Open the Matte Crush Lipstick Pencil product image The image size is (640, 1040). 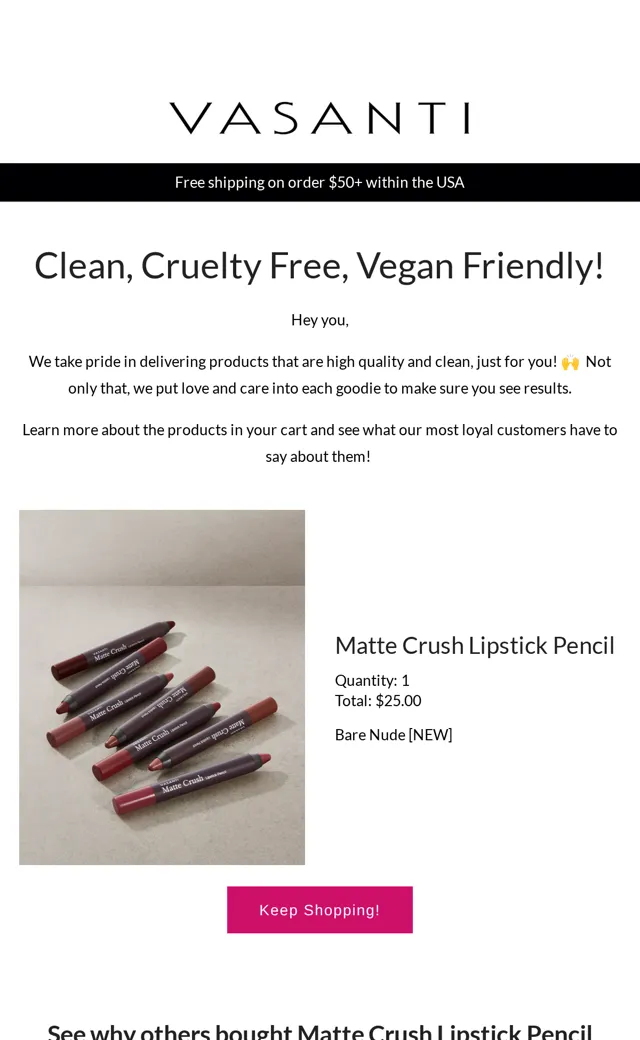point(162,687)
